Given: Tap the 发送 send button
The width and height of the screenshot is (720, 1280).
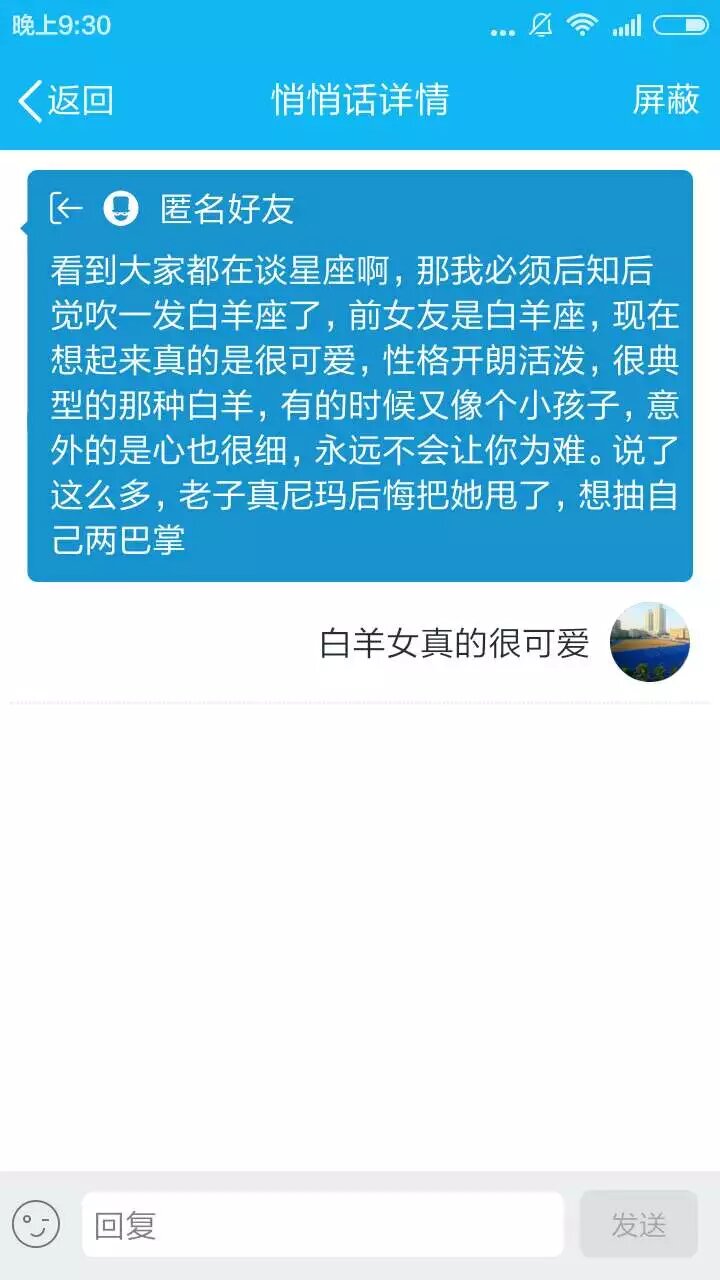Looking at the screenshot, I should point(638,1224).
